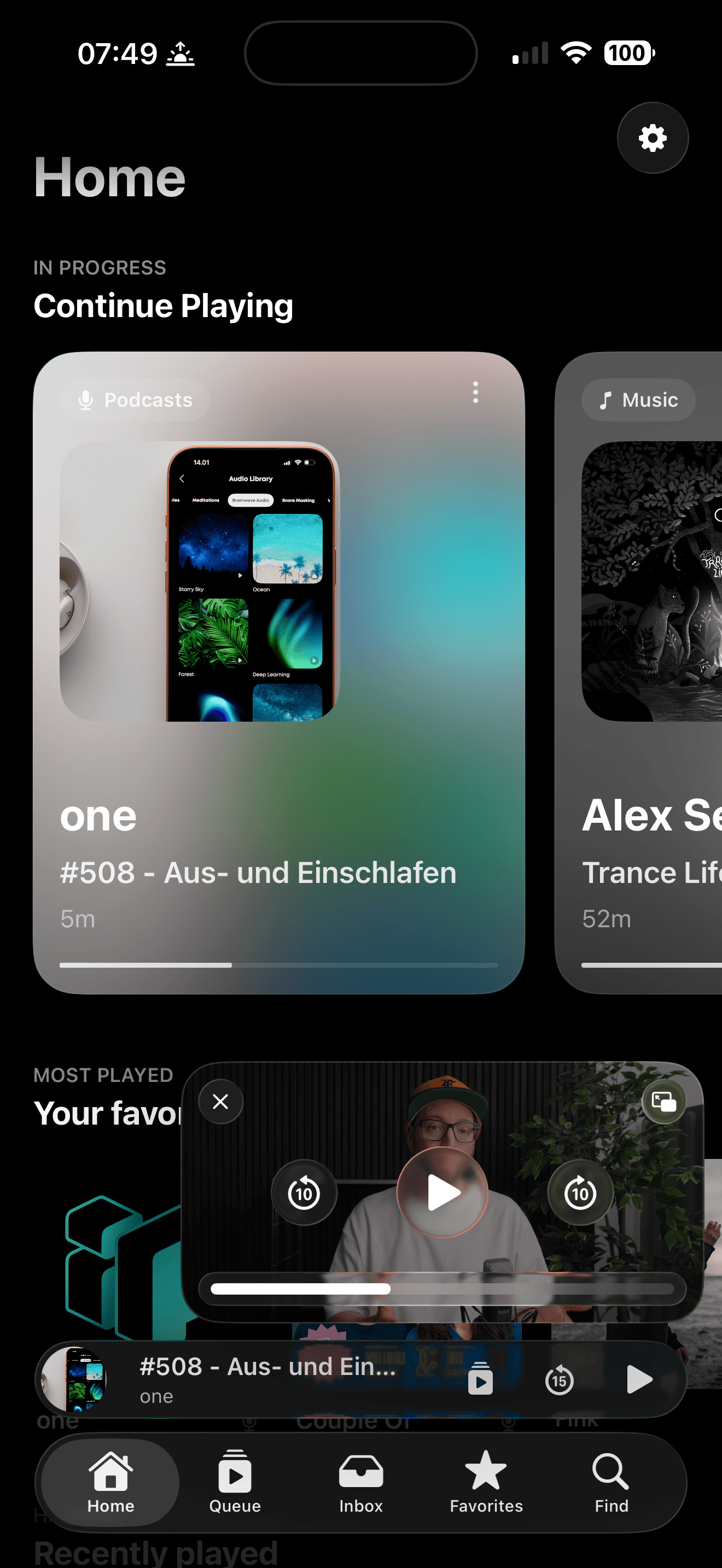
Task: Close the floating video player
Action: tap(221, 1101)
